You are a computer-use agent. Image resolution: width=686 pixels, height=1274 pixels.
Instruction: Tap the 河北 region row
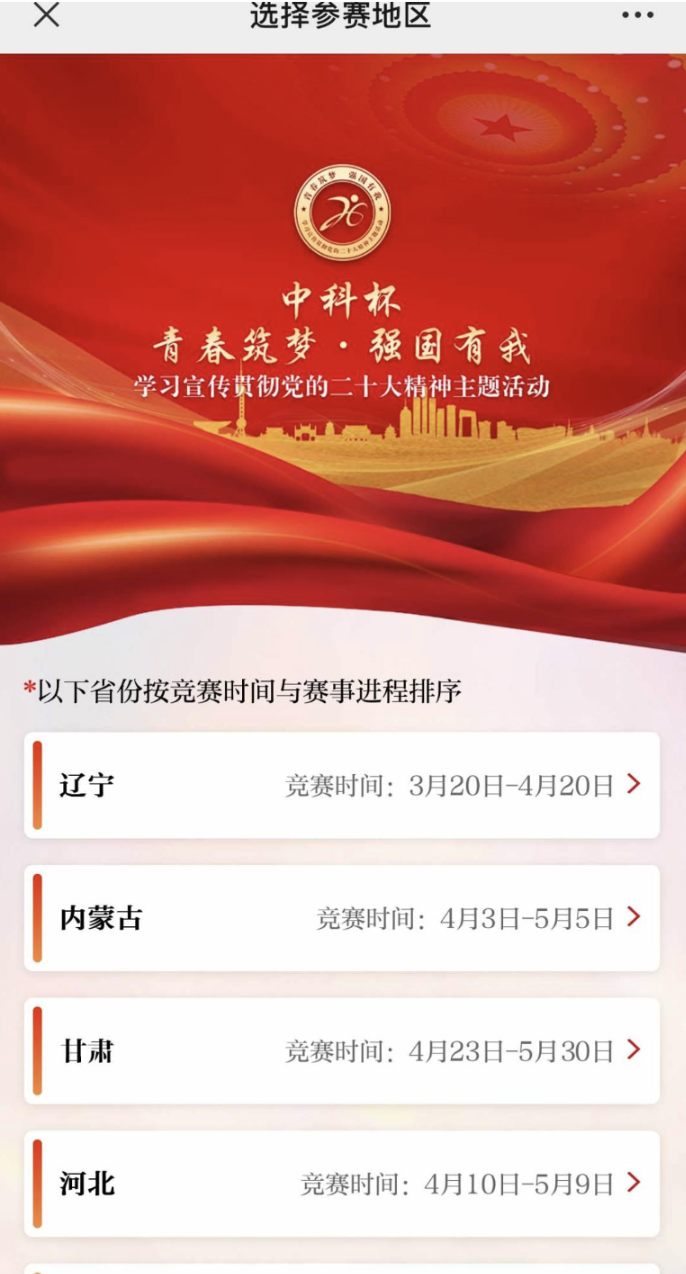click(342, 1184)
